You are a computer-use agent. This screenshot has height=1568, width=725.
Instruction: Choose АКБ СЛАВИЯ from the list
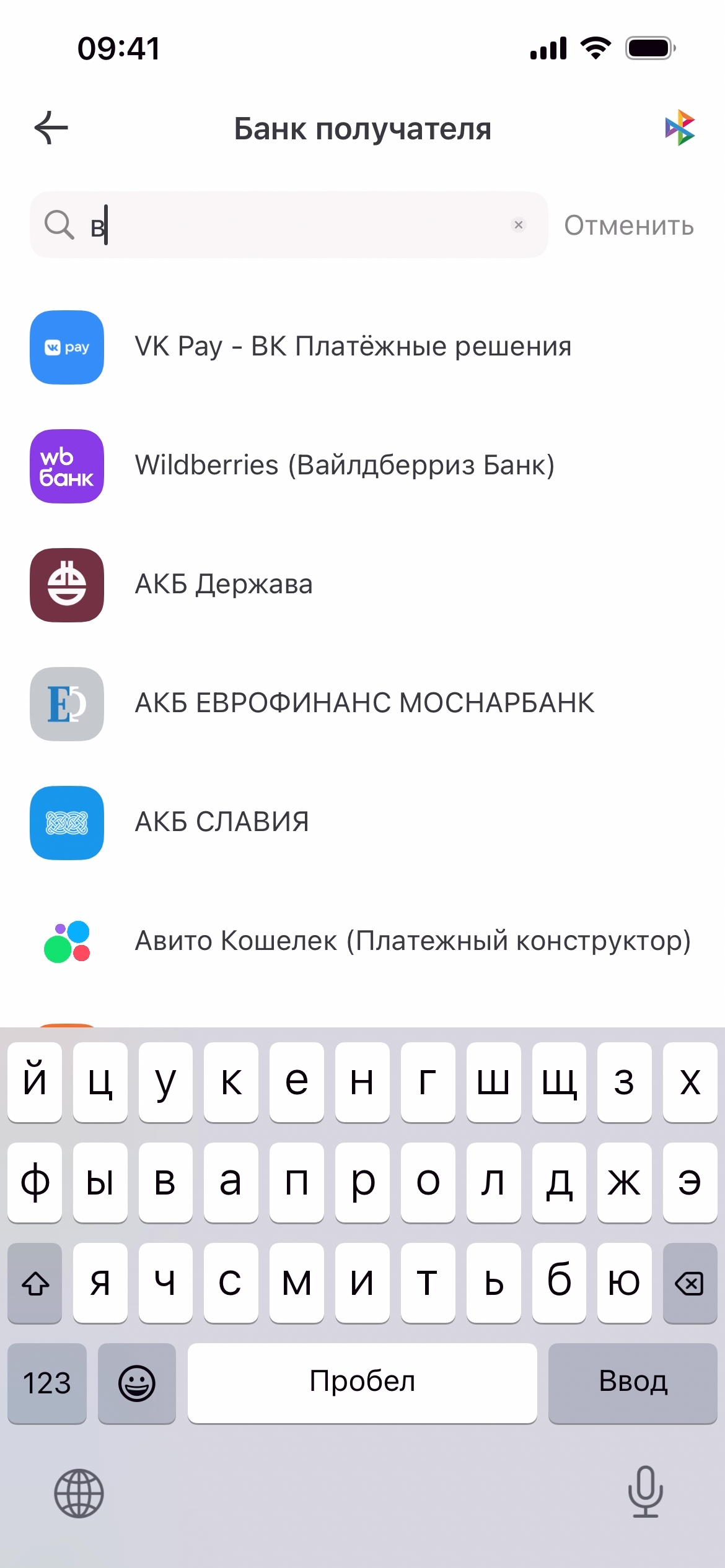(x=222, y=822)
